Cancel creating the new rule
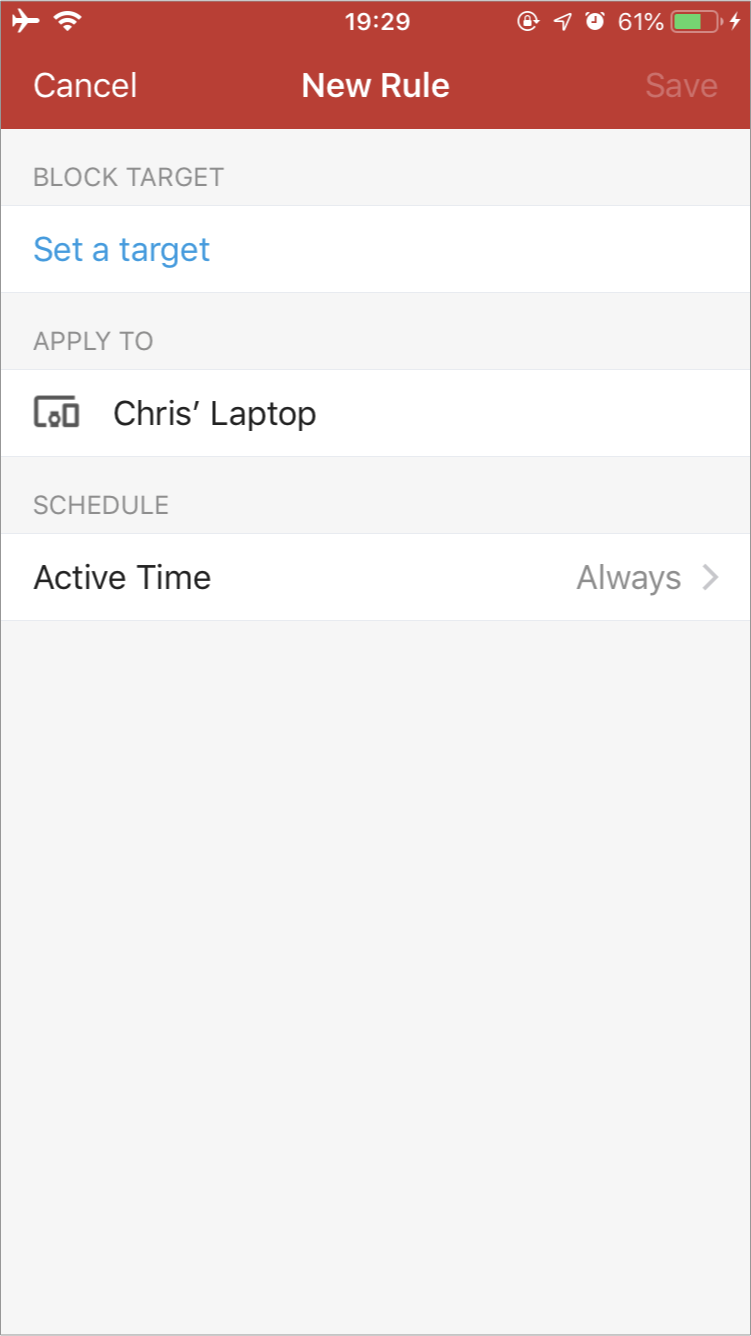This screenshot has height=1336, width=751. (85, 86)
